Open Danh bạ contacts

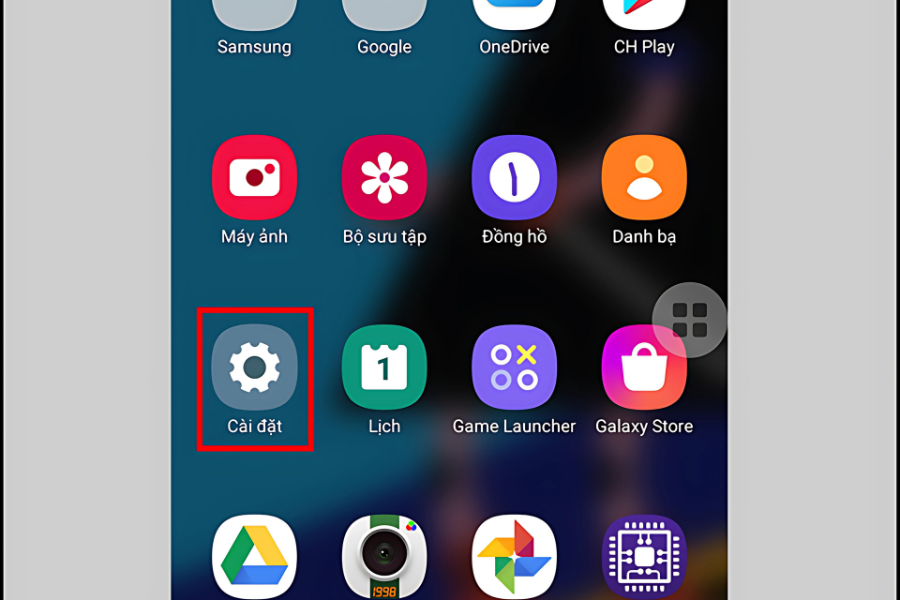(x=644, y=178)
